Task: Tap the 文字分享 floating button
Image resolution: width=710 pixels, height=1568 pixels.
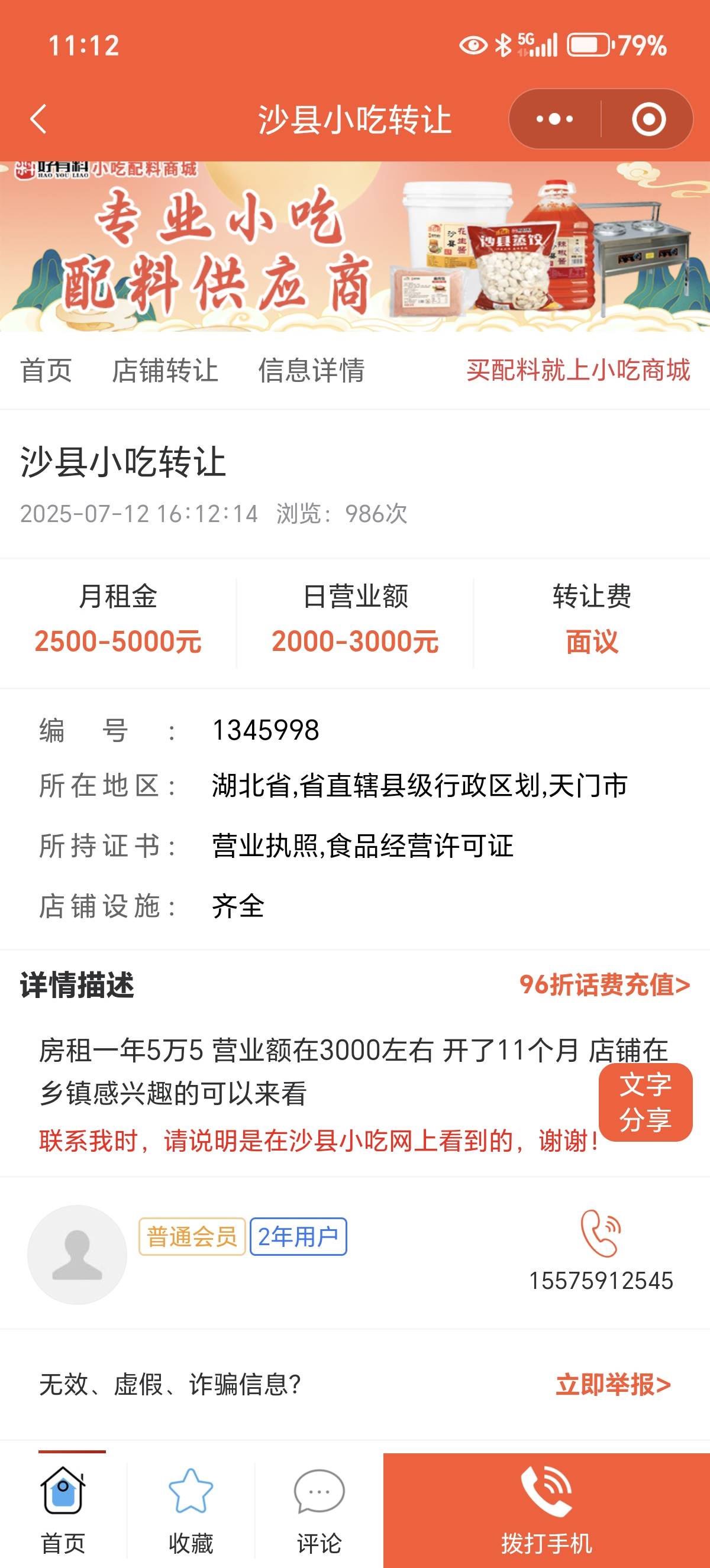Action: click(x=645, y=1102)
